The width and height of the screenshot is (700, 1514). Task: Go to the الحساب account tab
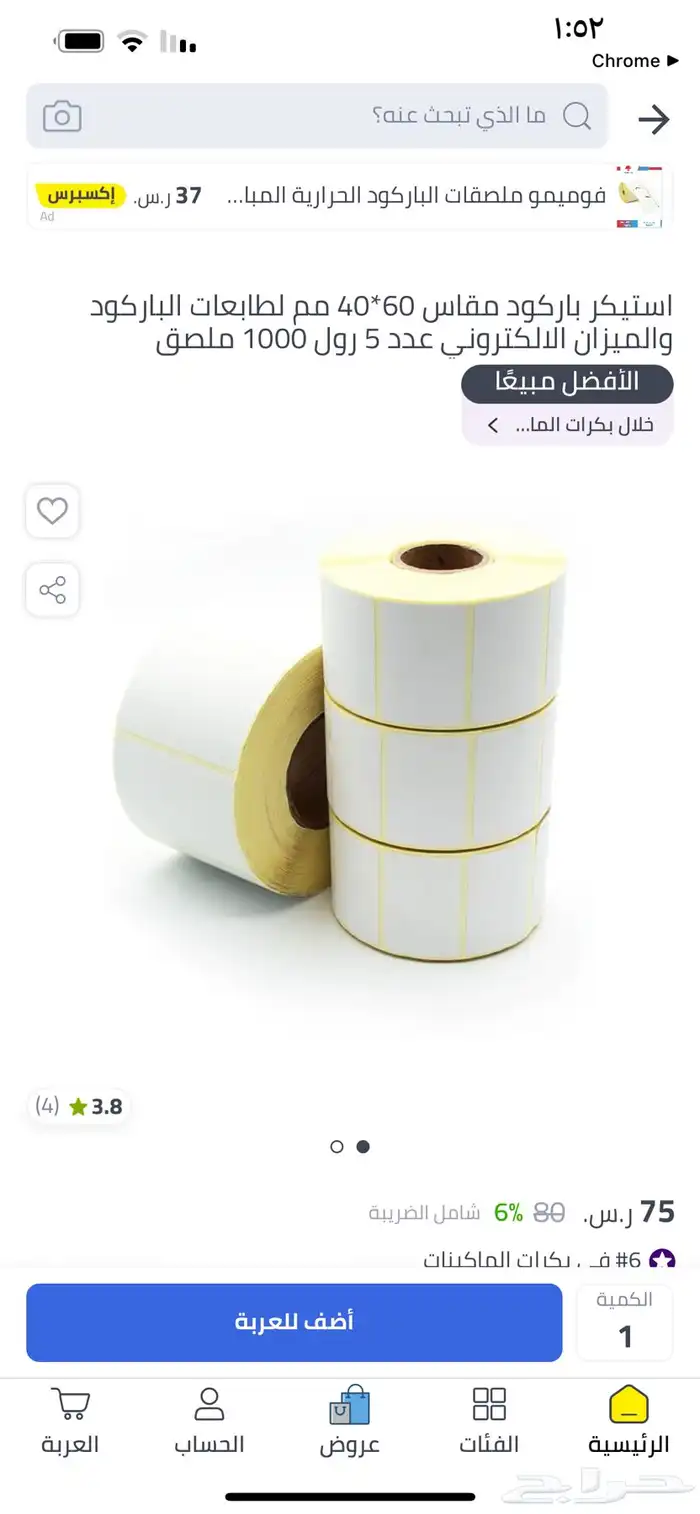pyautogui.click(x=209, y=1421)
